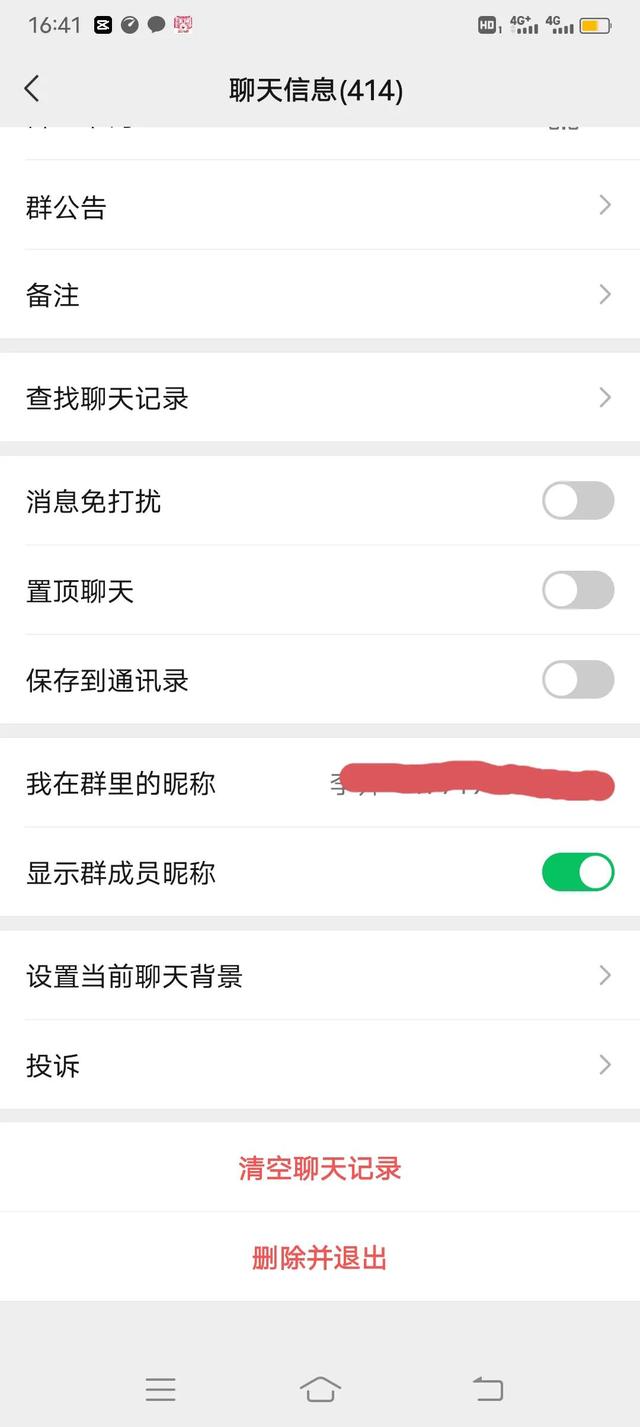Tap the system home button
Viewport: 640px width, 1427px height.
coord(320,1388)
